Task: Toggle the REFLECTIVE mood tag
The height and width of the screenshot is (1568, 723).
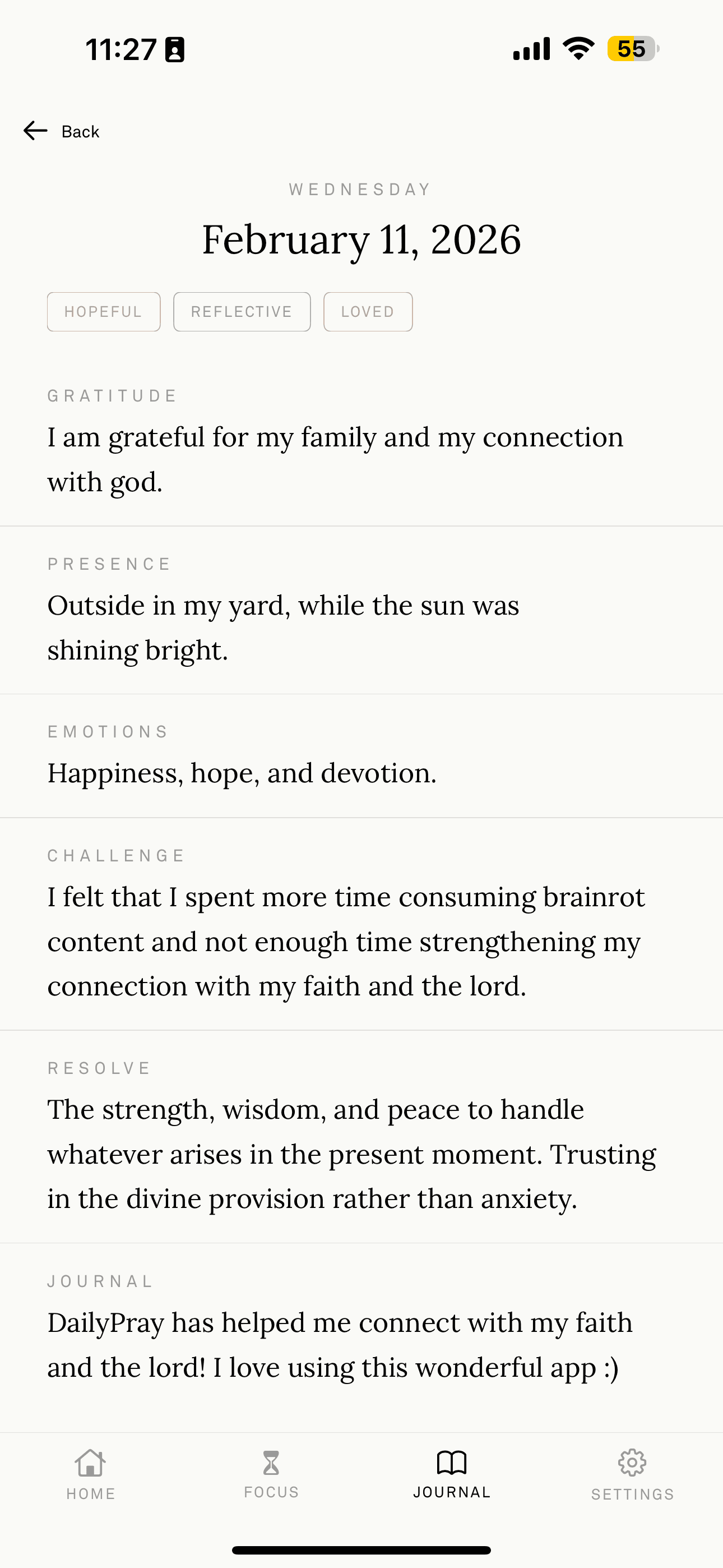Action: coord(242,311)
